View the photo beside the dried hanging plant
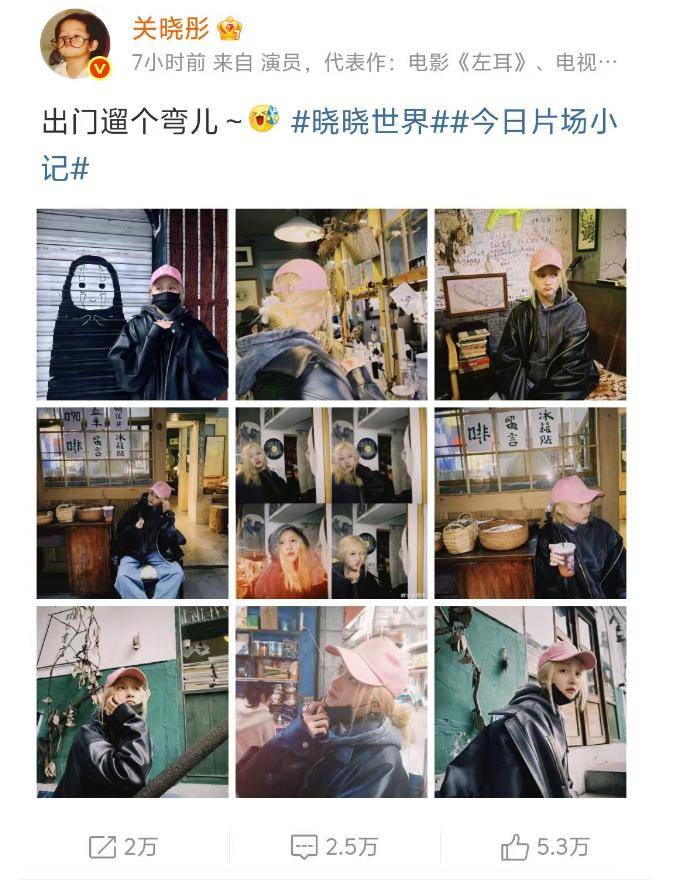 pos(132,701)
